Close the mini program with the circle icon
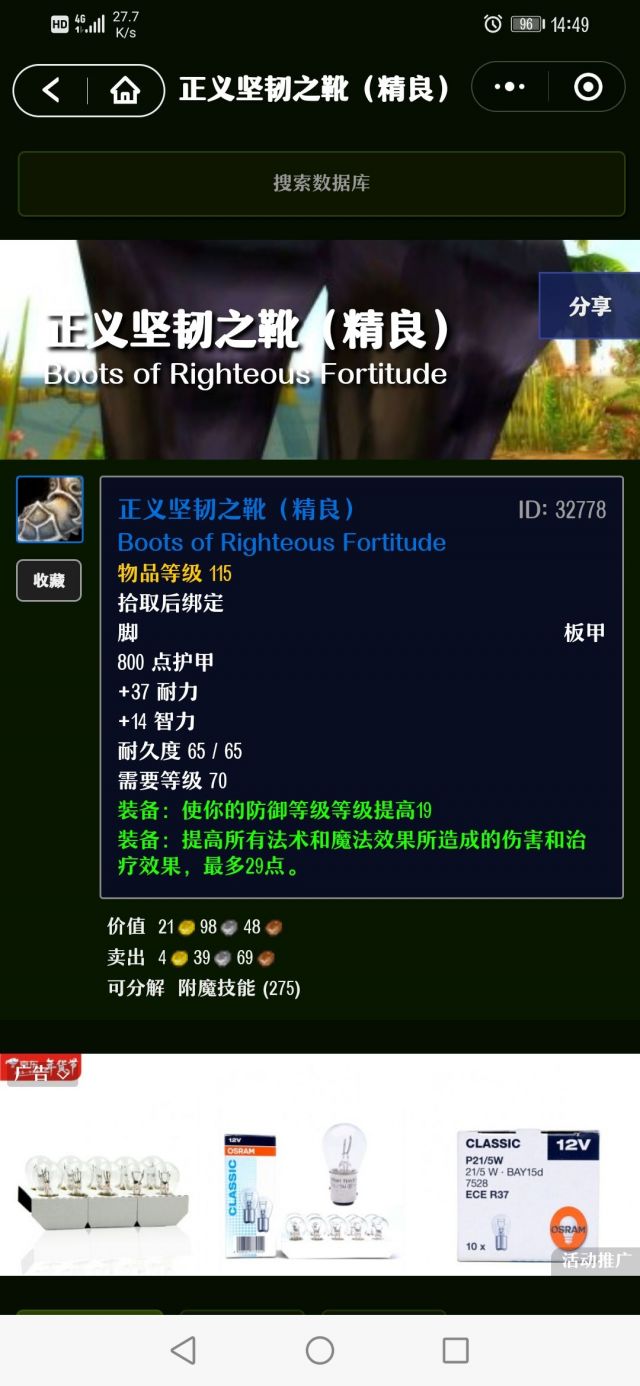Viewport: 640px width, 1386px height. (x=588, y=88)
